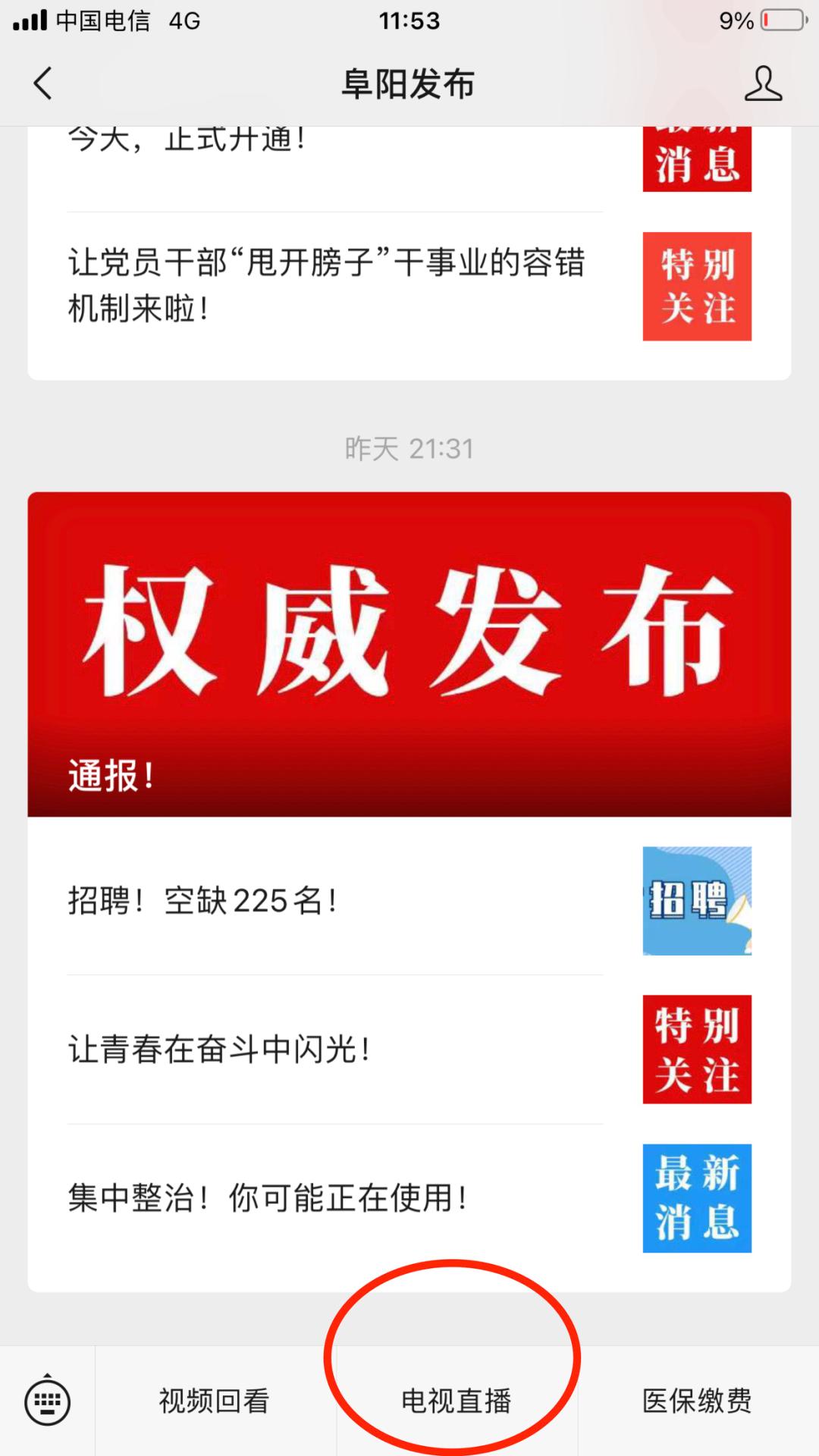Go back from 阜阳发布 chat
The width and height of the screenshot is (819, 1456).
[x=43, y=83]
